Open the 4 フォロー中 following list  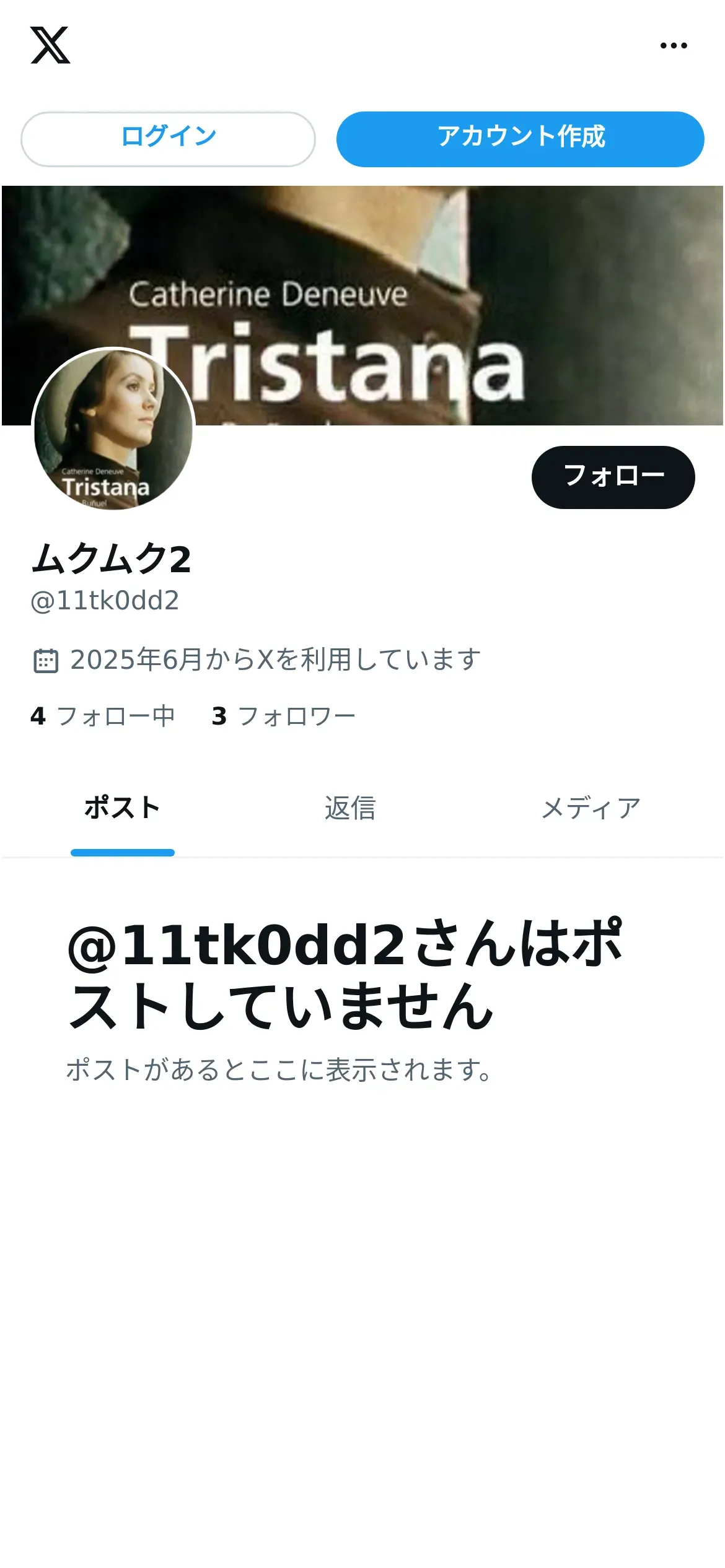pos(103,716)
